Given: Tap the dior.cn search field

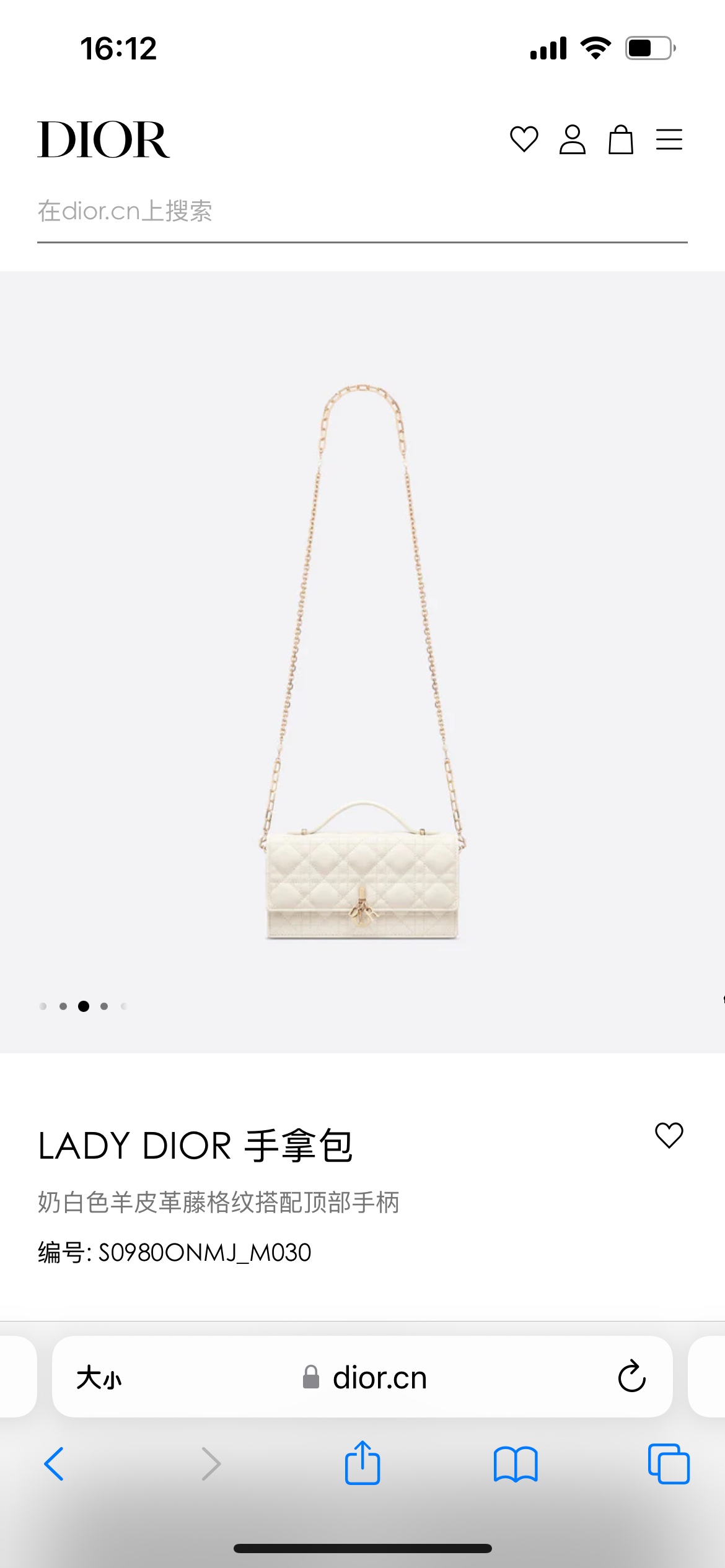Looking at the screenshot, I should coord(362,212).
